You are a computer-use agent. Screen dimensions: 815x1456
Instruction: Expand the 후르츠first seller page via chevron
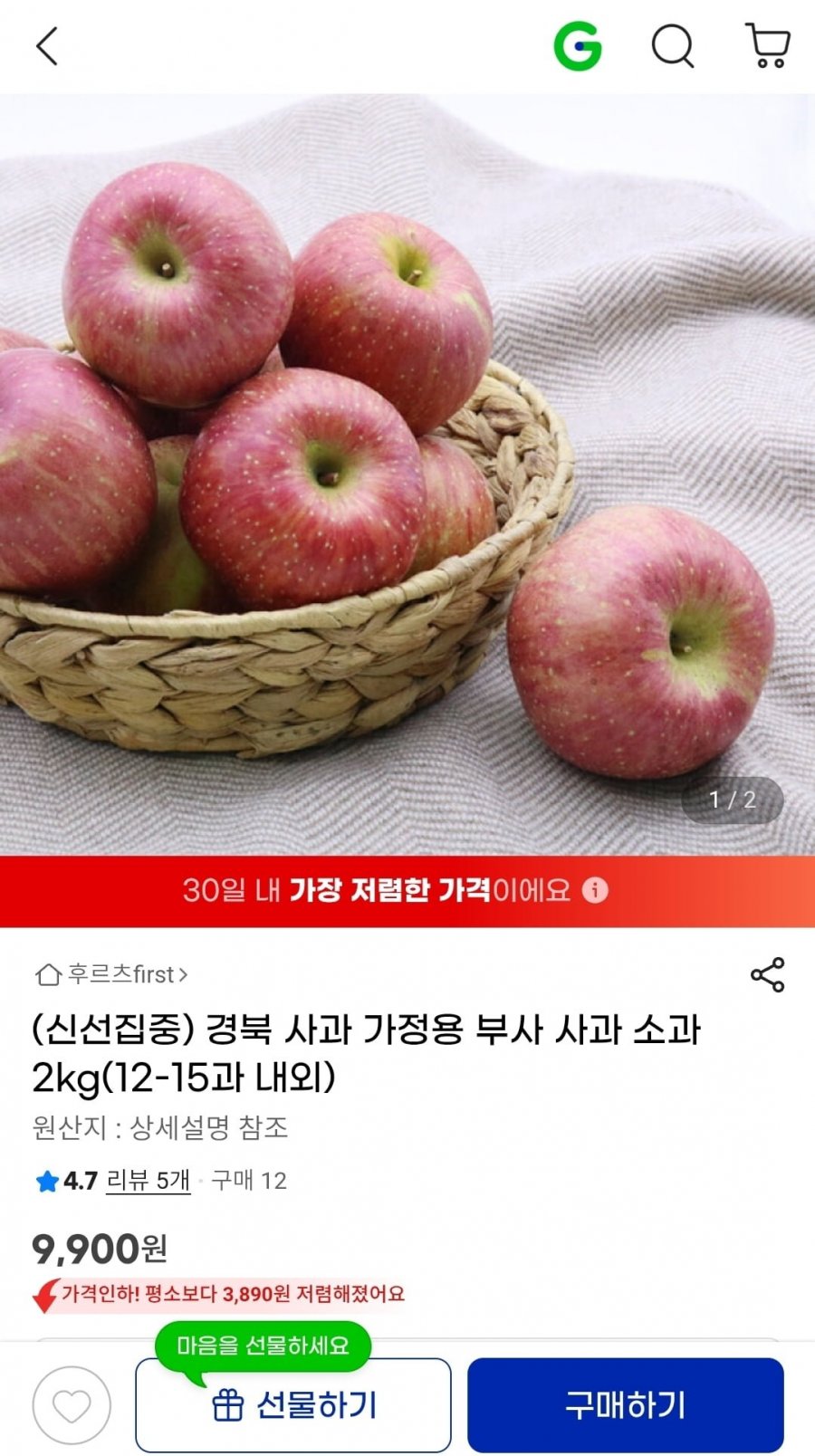click(x=185, y=976)
